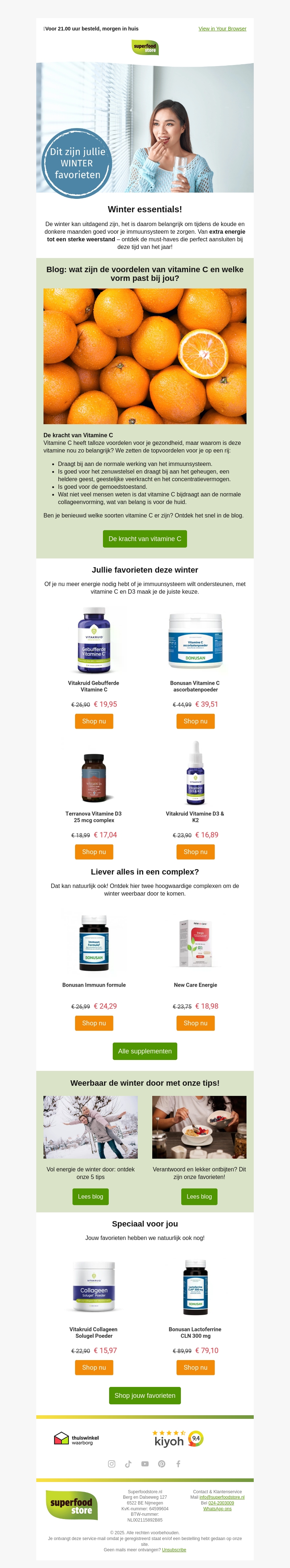Email info@superfoodstore.nl
This screenshot has width=290, height=1568.
[222, 1497]
